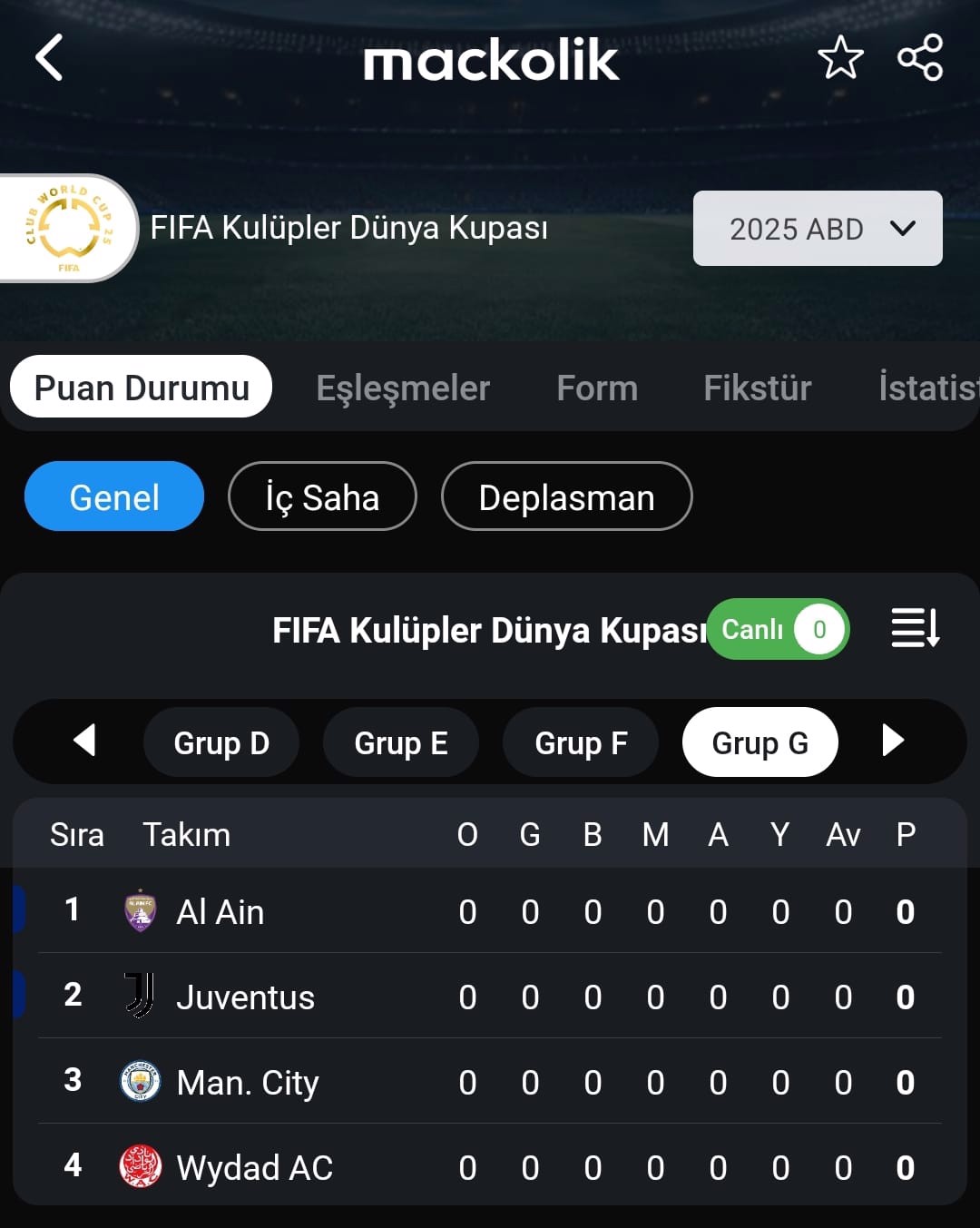This screenshot has width=980, height=1228.
Task: Select the İç Saha filter
Action: (322, 496)
